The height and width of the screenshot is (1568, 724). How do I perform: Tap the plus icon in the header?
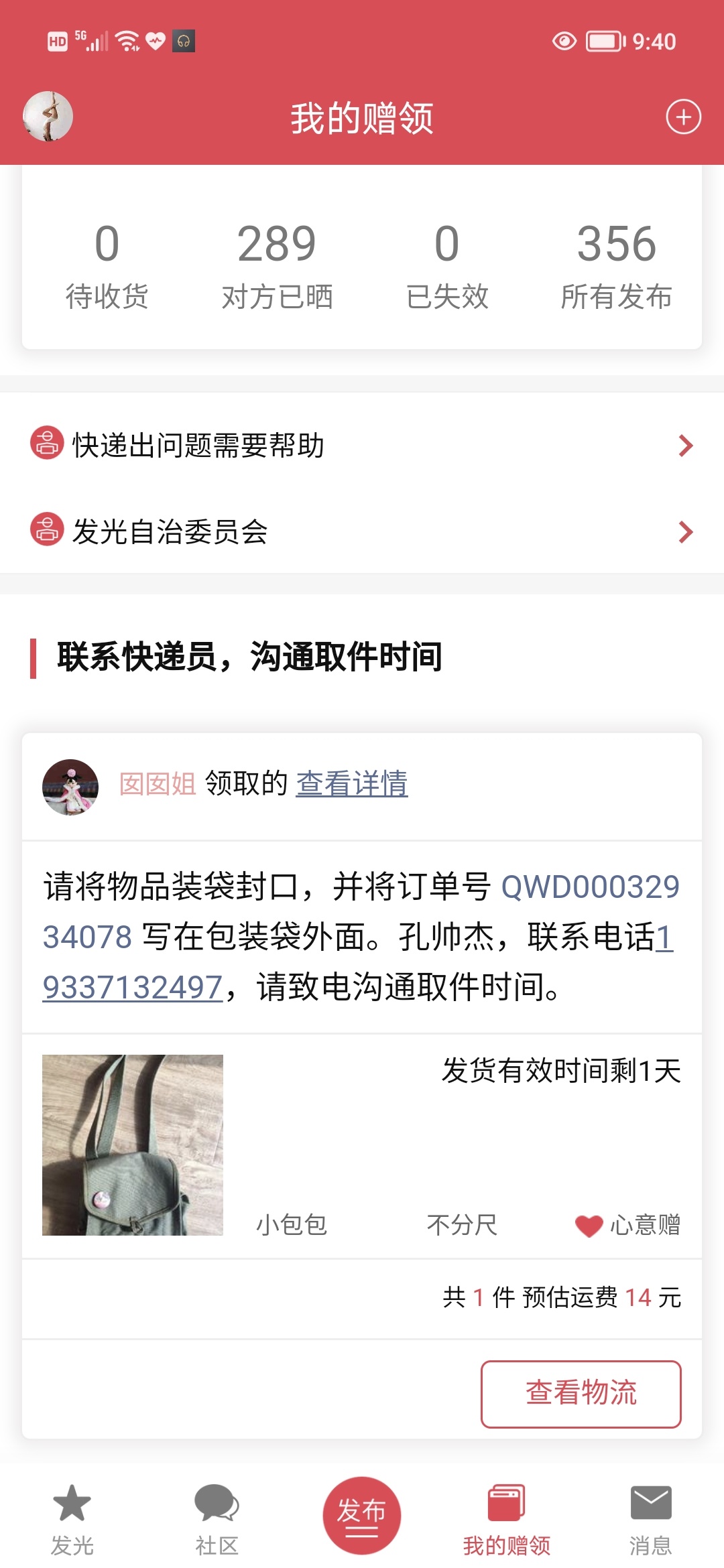coord(683,117)
